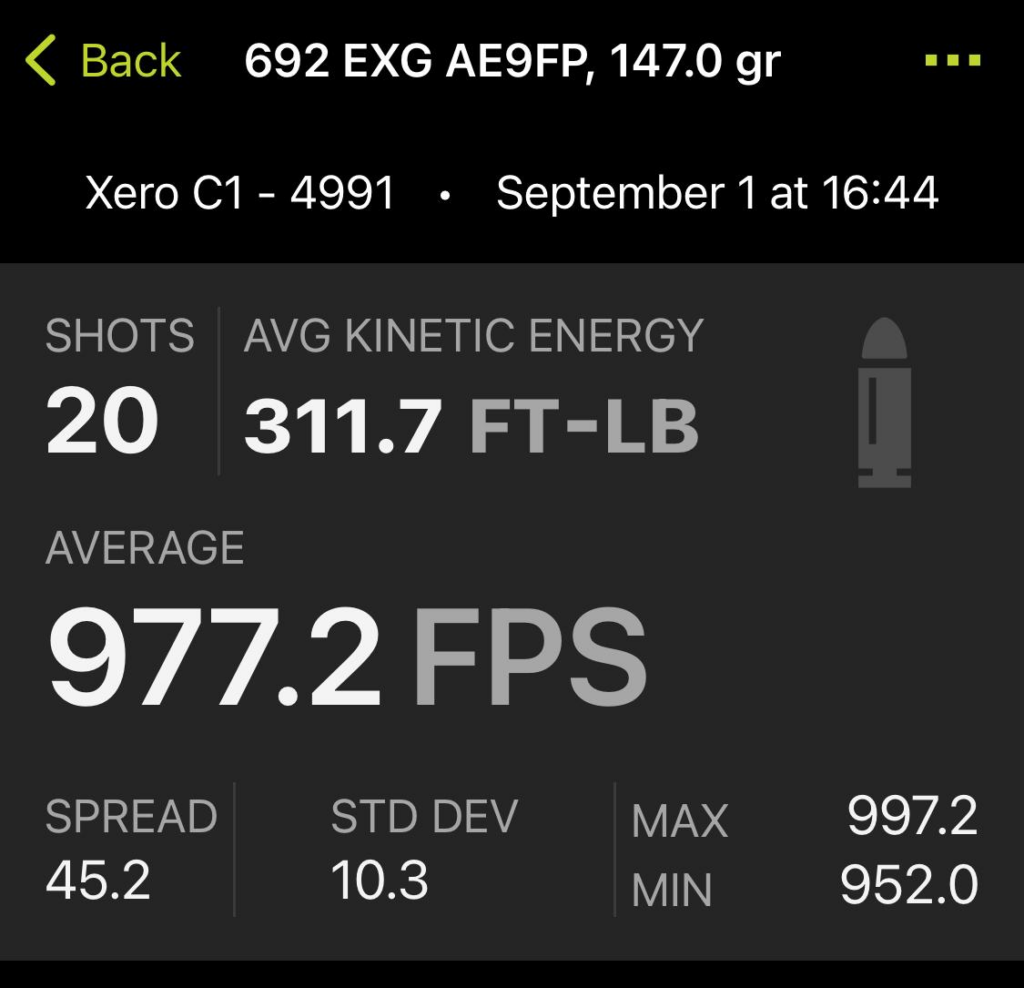Go back to the previous screen
Image resolution: width=1024 pixels, height=988 pixels.
(x=103, y=62)
